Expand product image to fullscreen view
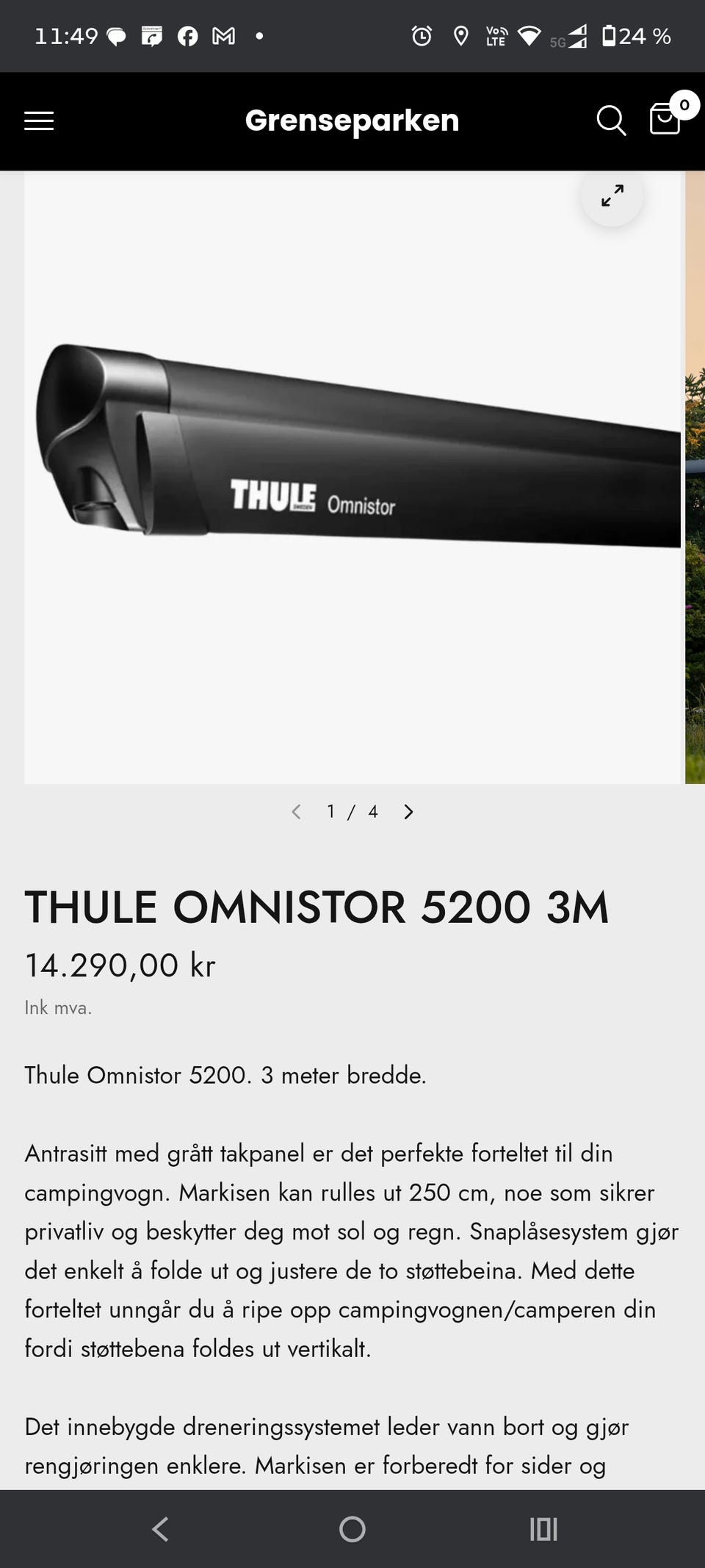Screen dimensions: 705x1568 [x=612, y=197]
